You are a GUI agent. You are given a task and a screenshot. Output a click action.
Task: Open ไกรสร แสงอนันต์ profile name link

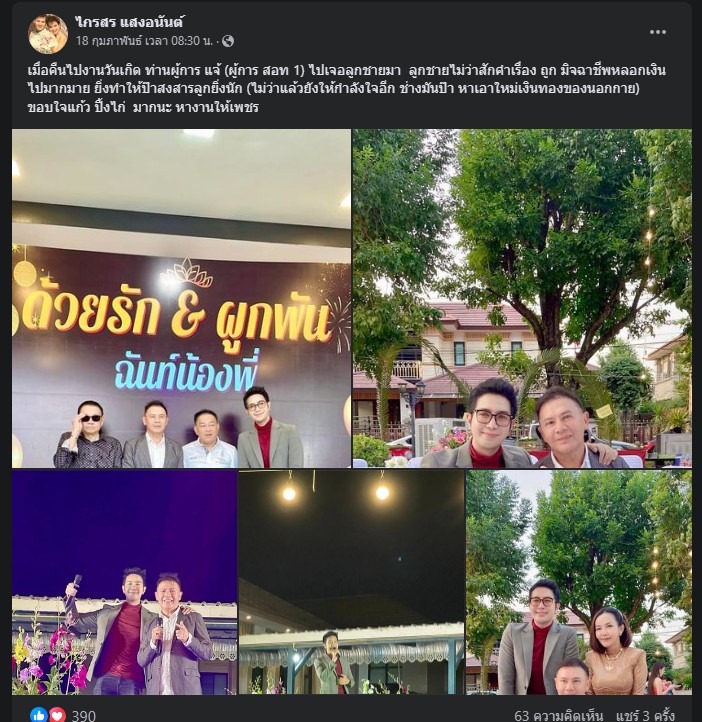[130, 22]
